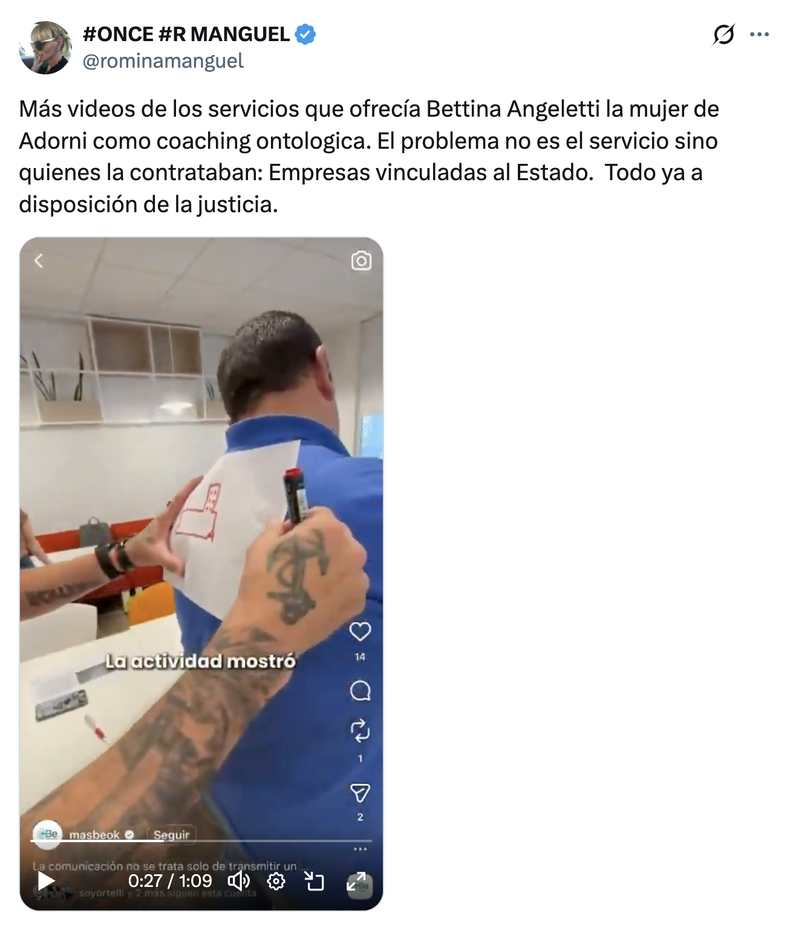Open video playback settings gear
Viewport: 790px width, 925px height.
276,881
